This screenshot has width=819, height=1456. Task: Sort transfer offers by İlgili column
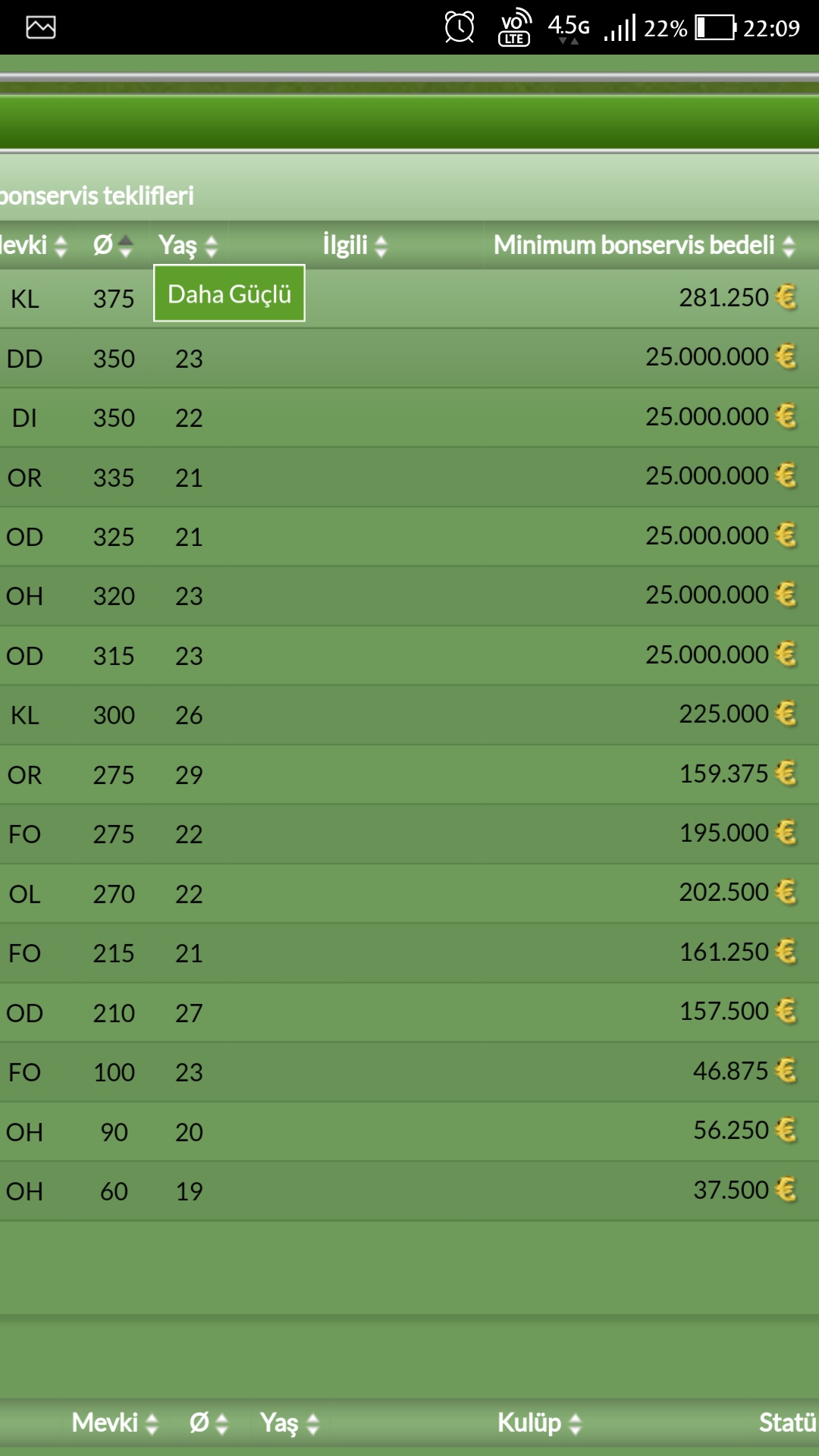point(355,246)
